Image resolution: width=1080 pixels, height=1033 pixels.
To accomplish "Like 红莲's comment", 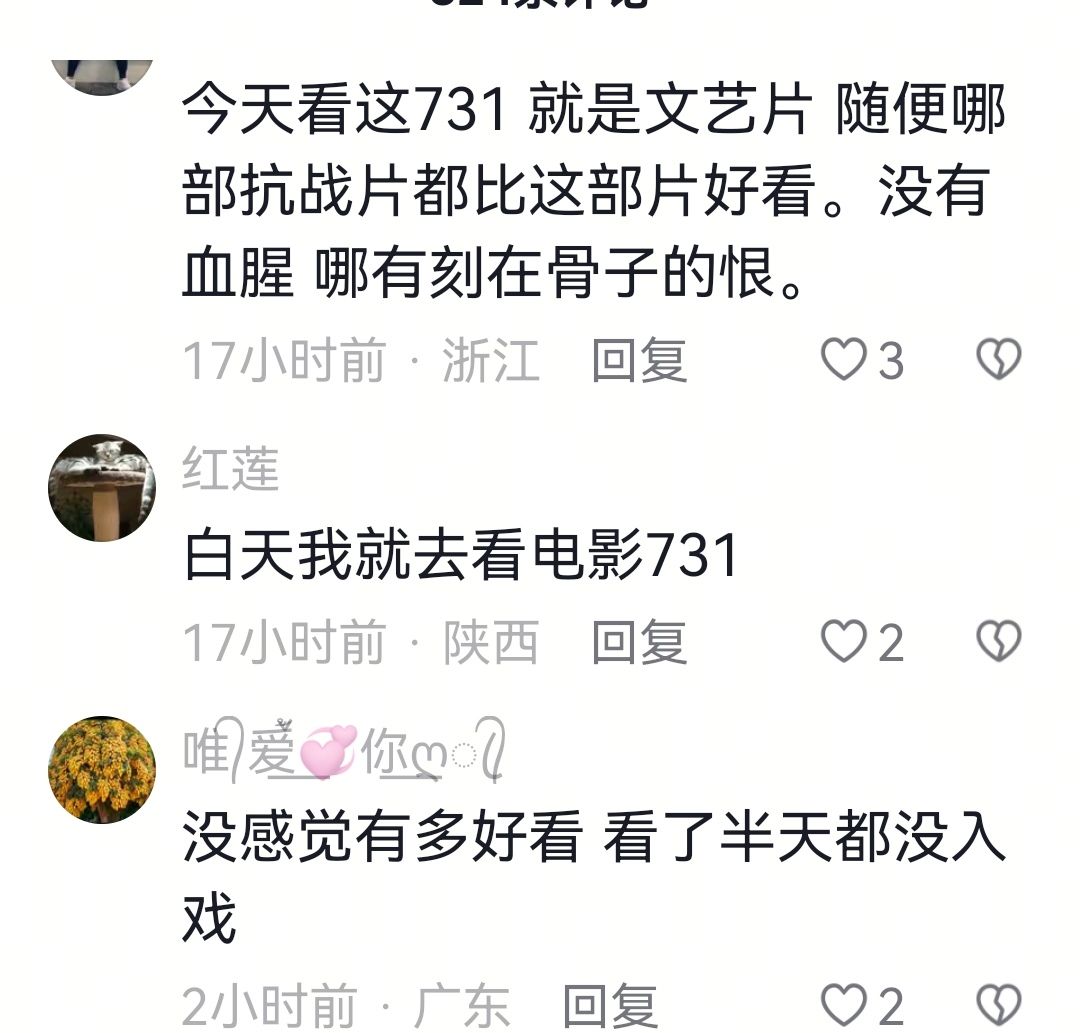I will (x=843, y=642).
